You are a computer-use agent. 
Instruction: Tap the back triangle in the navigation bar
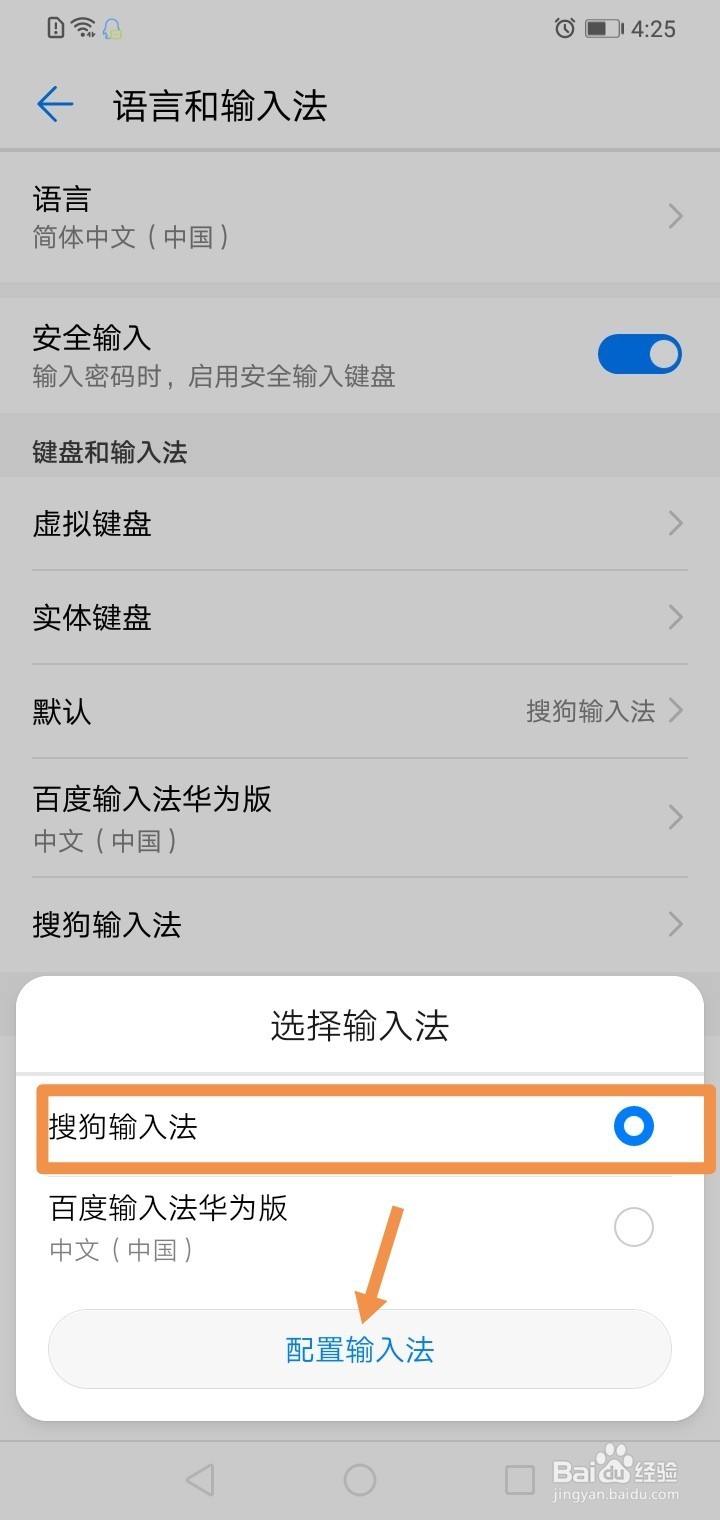click(200, 1477)
